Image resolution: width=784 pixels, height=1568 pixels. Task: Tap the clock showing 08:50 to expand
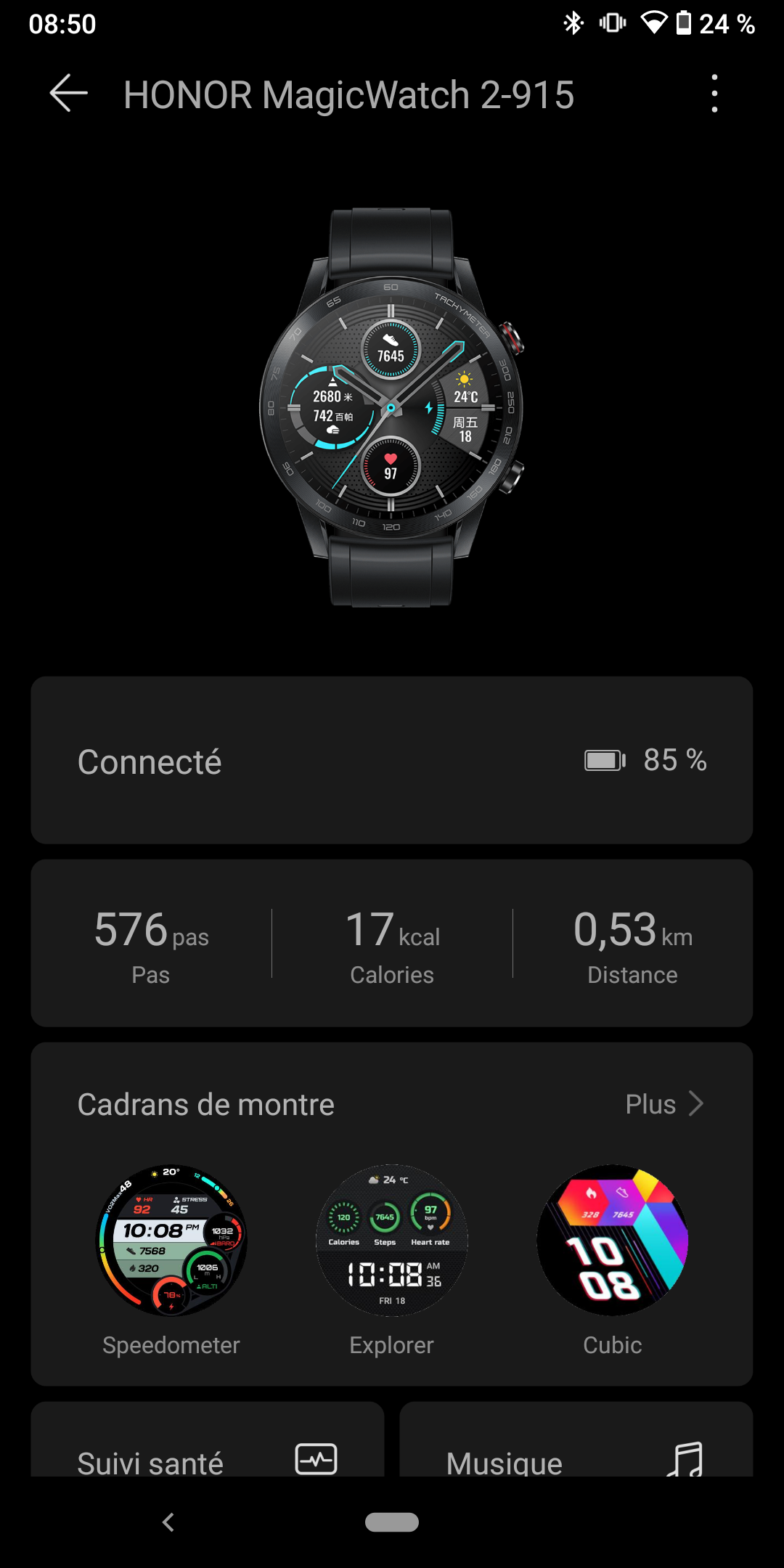click(62, 24)
